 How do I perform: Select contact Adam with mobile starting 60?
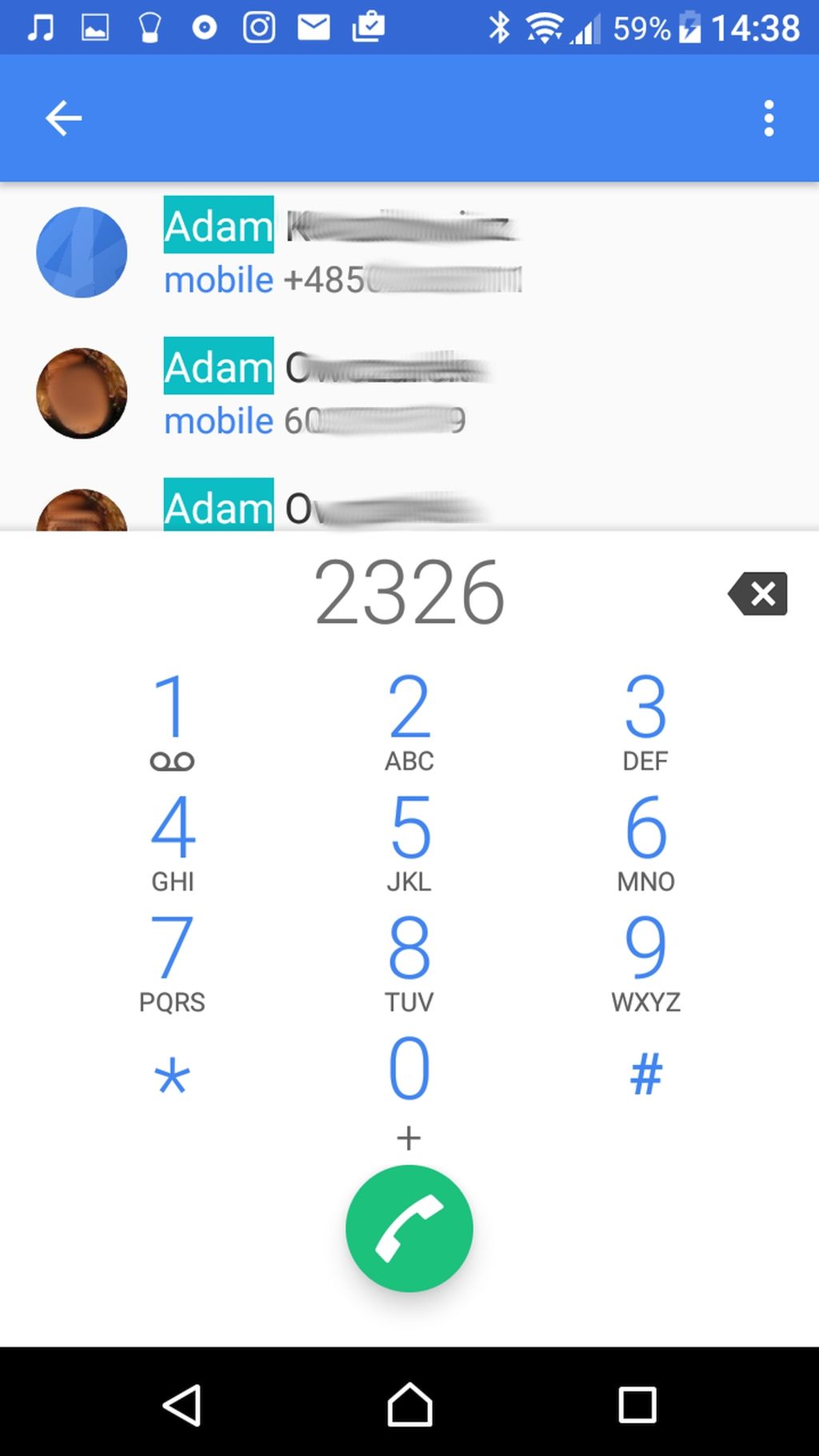(x=409, y=394)
